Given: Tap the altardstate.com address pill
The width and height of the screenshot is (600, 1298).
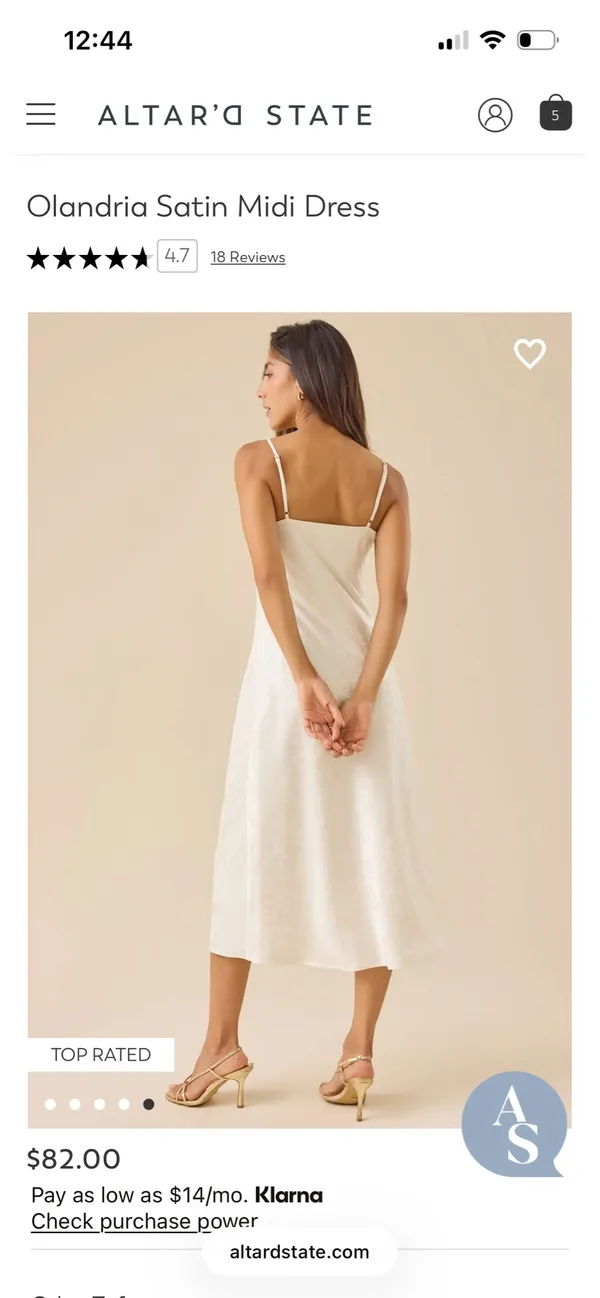Looking at the screenshot, I should click(x=299, y=1252).
